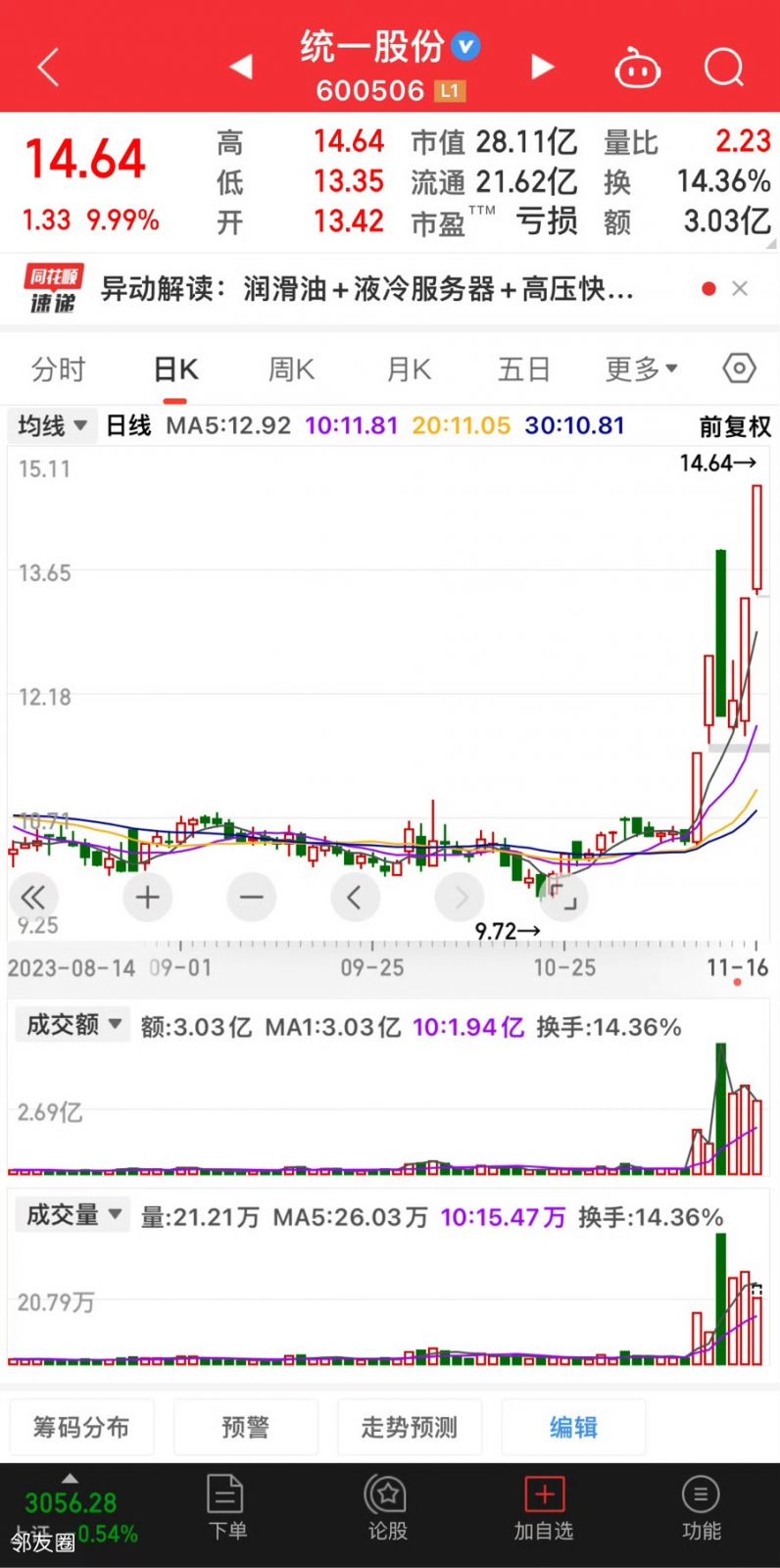Image resolution: width=780 pixels, height=1568 pixels.
Task: Open the 均线 indicator dropdown
Action: [52, 425]
